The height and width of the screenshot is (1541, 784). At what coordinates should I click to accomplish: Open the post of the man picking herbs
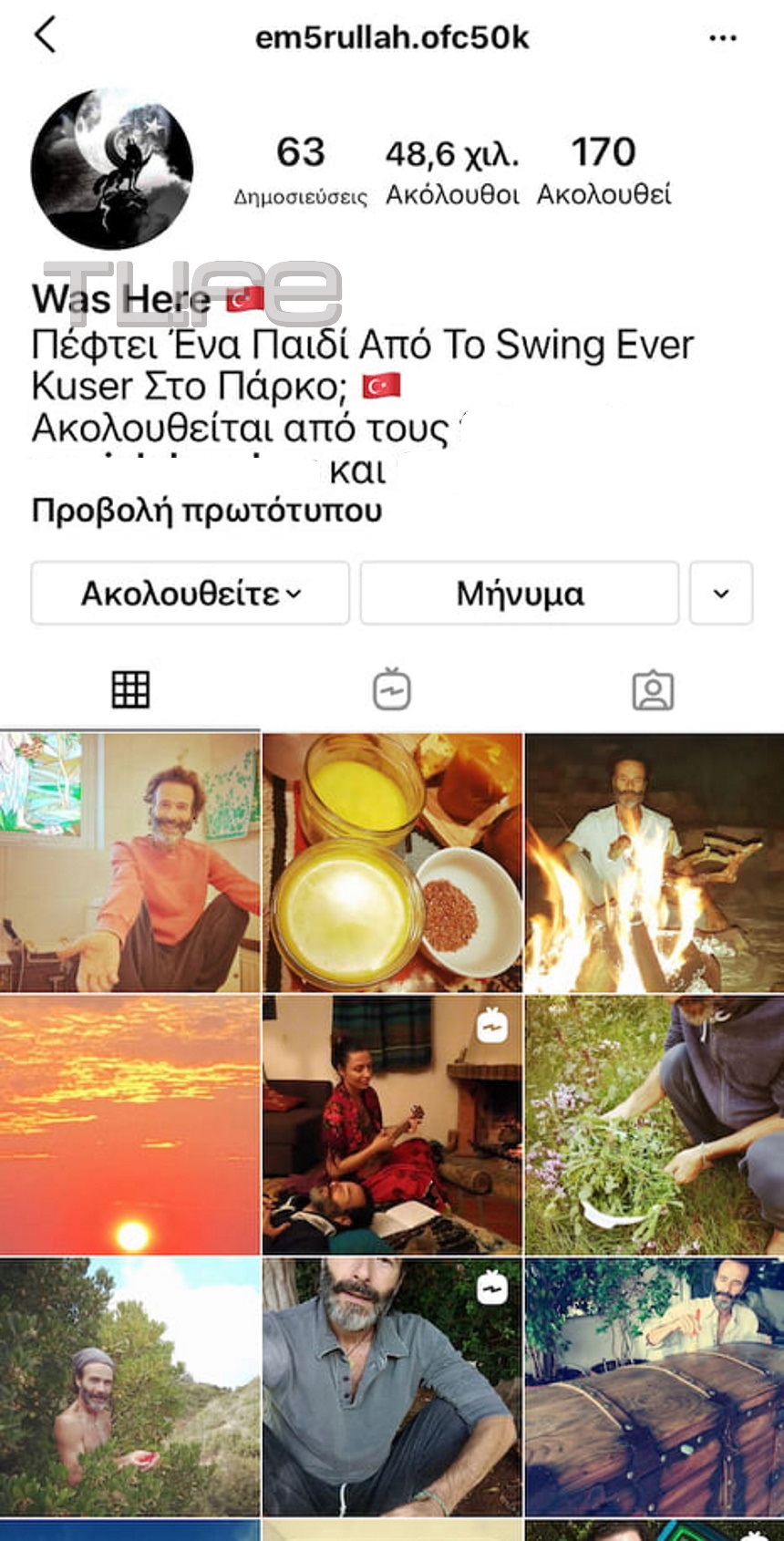point(654,1124)
